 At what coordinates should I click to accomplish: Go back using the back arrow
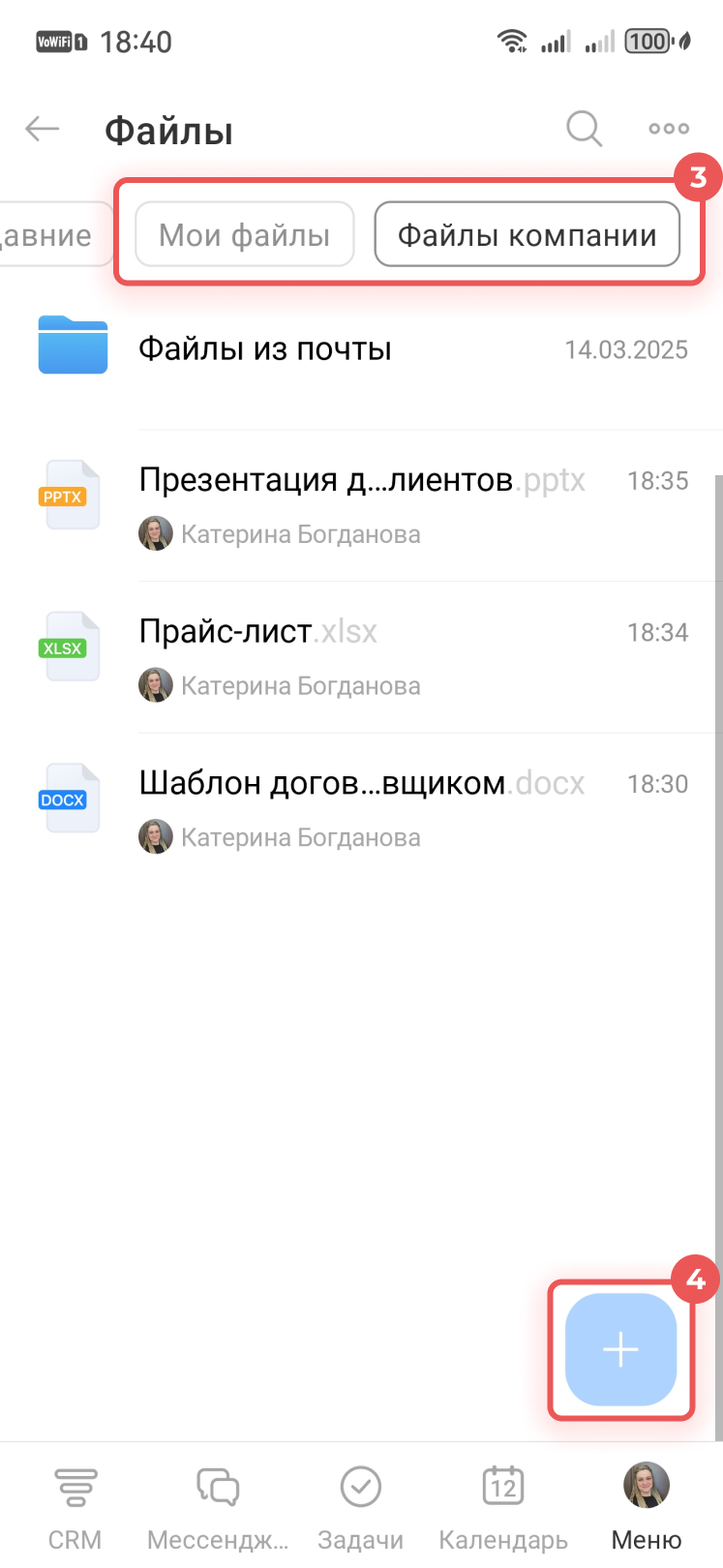41,128
